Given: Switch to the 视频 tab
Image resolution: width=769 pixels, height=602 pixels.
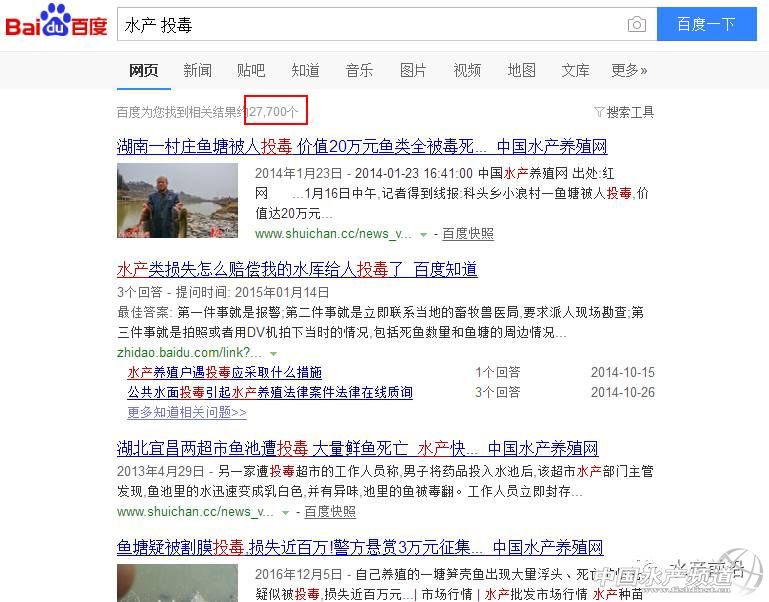Looking at the screenshot, I should click(467, 70).
